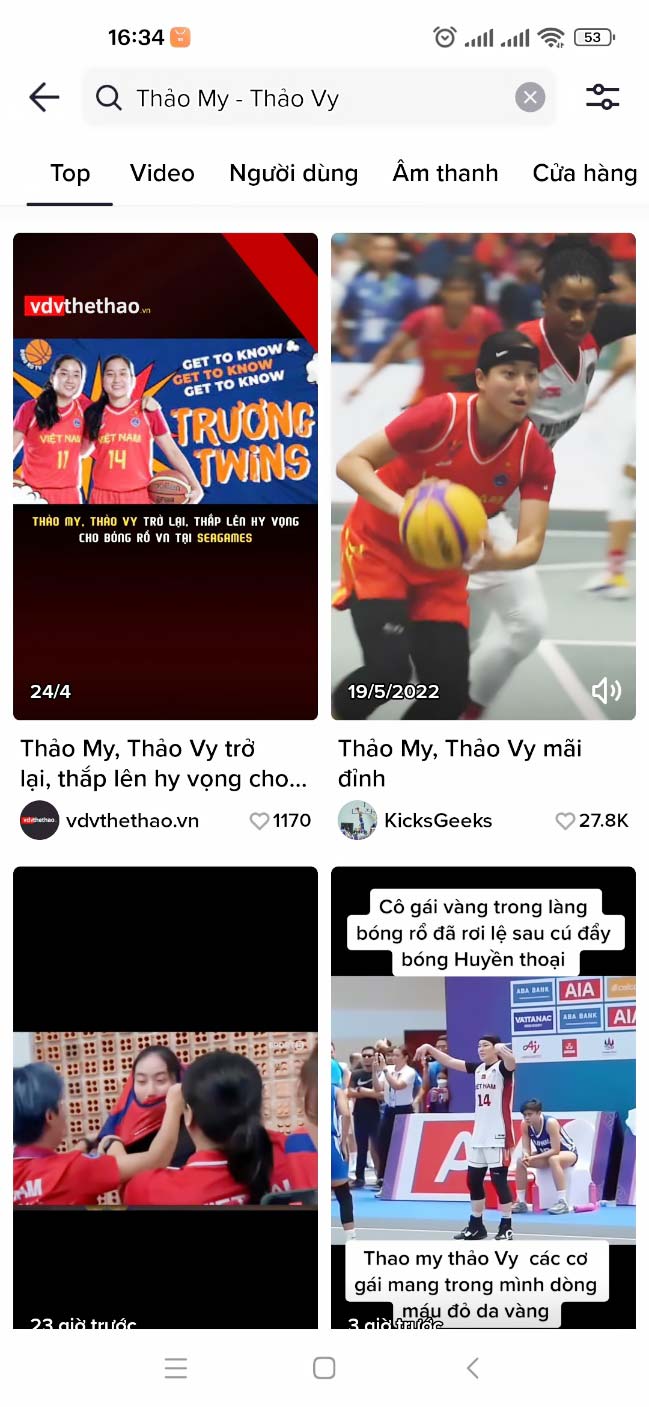This screenshot has width=649, height=1407.
Task: Open the video dated 19/5/2022
Action: 483,475
